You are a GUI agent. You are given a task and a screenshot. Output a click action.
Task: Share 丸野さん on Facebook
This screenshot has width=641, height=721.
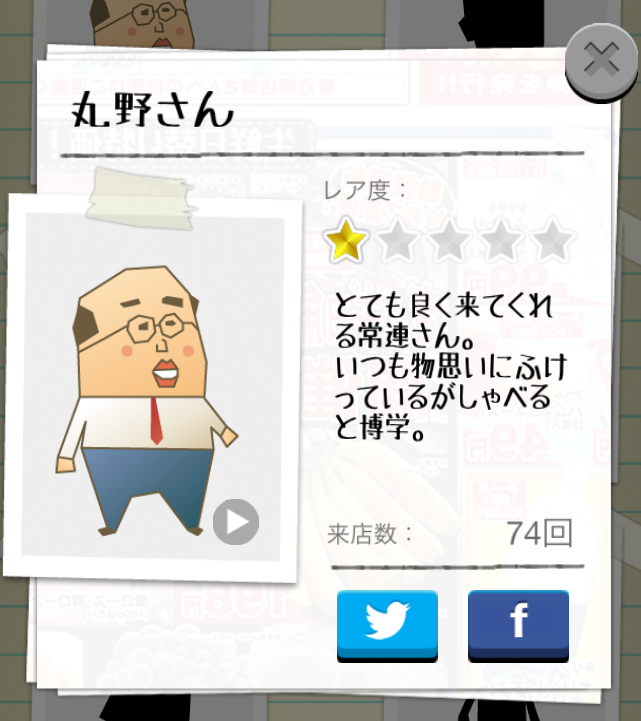[518, 622]
